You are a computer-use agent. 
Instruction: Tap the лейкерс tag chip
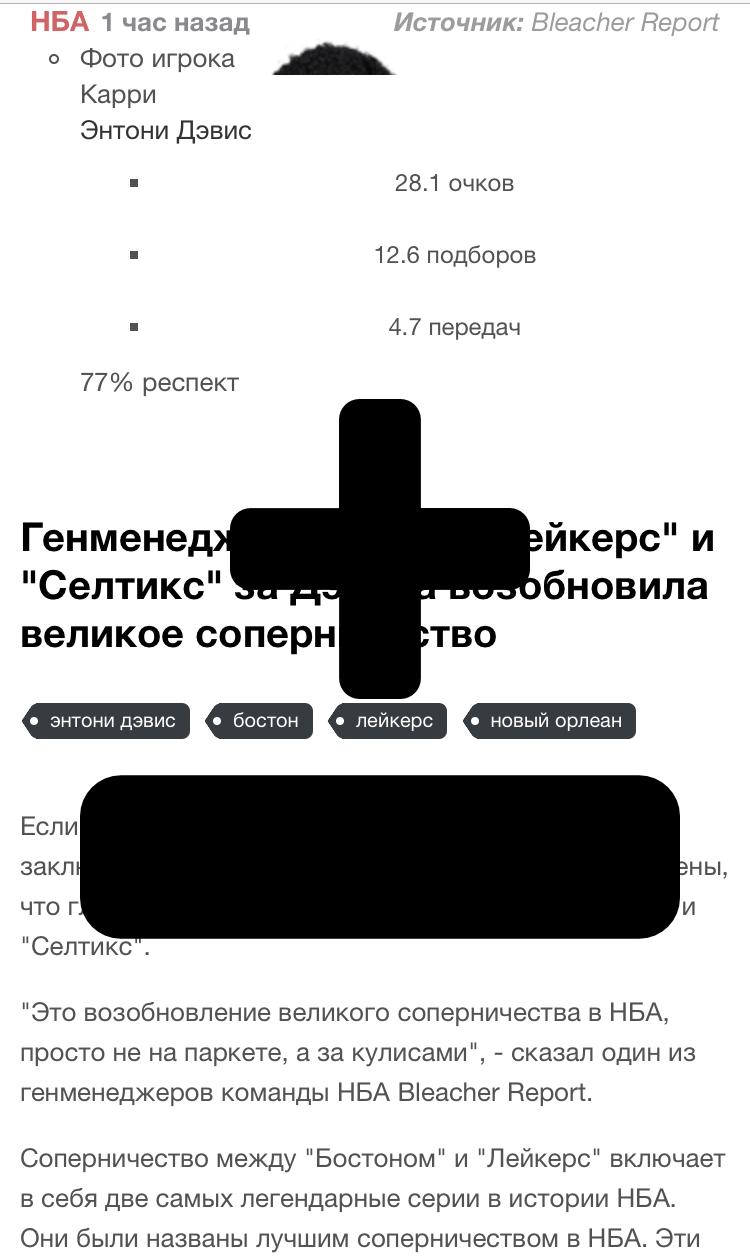click(x=388, y=721)
